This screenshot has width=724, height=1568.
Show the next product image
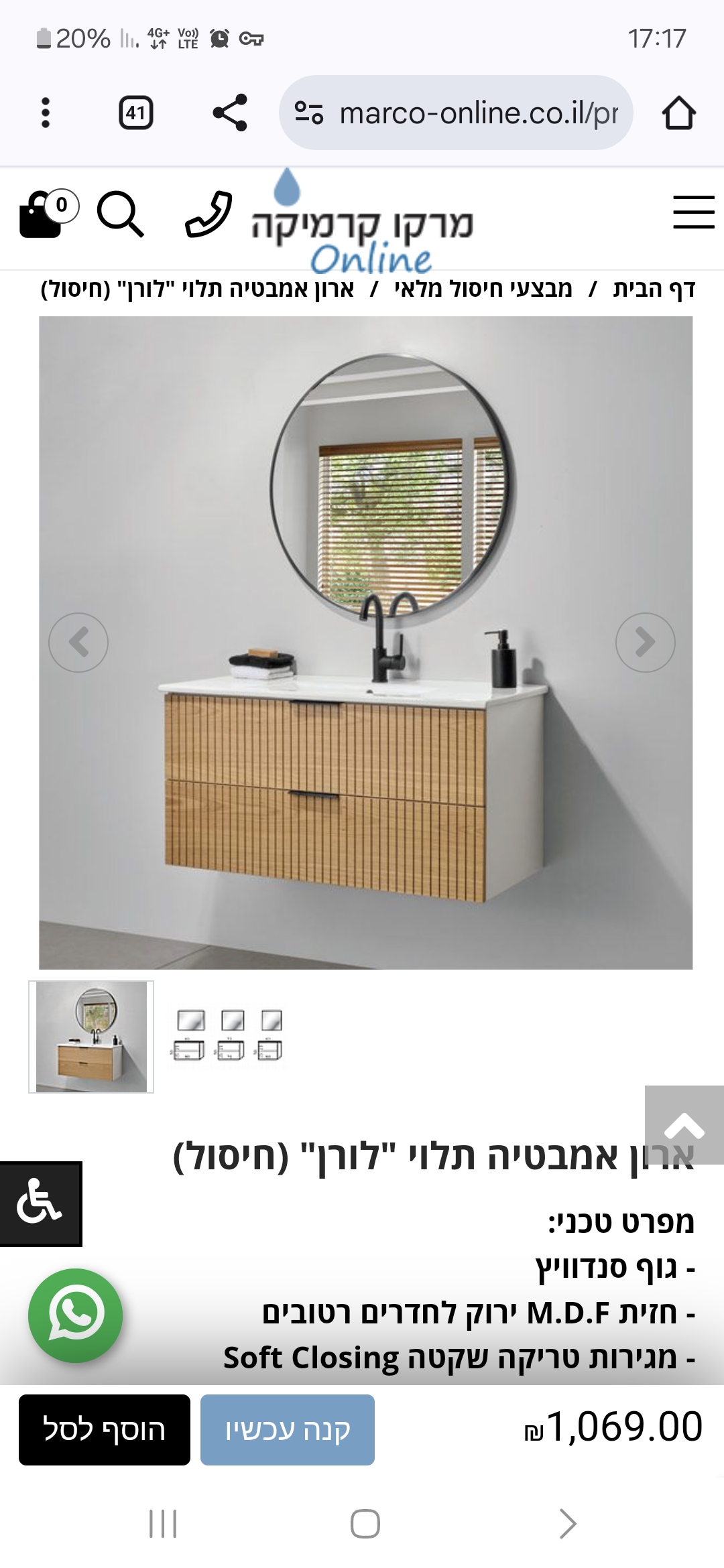pos(645,642)
